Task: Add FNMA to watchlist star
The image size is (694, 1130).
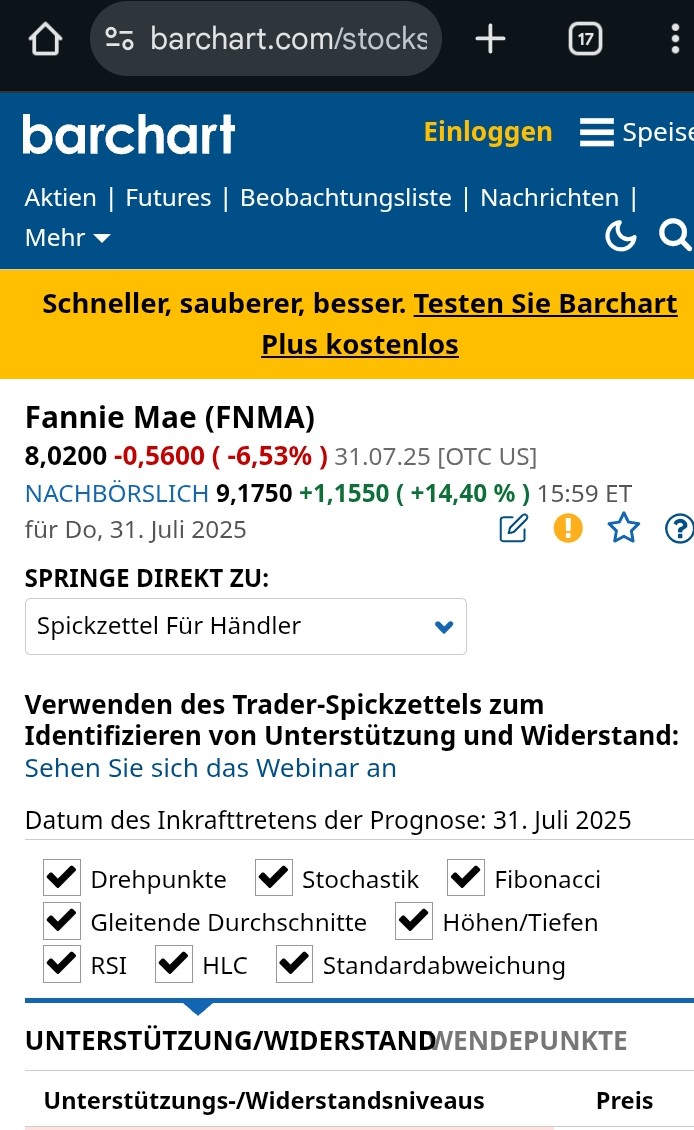Action: tap(624, 527)
